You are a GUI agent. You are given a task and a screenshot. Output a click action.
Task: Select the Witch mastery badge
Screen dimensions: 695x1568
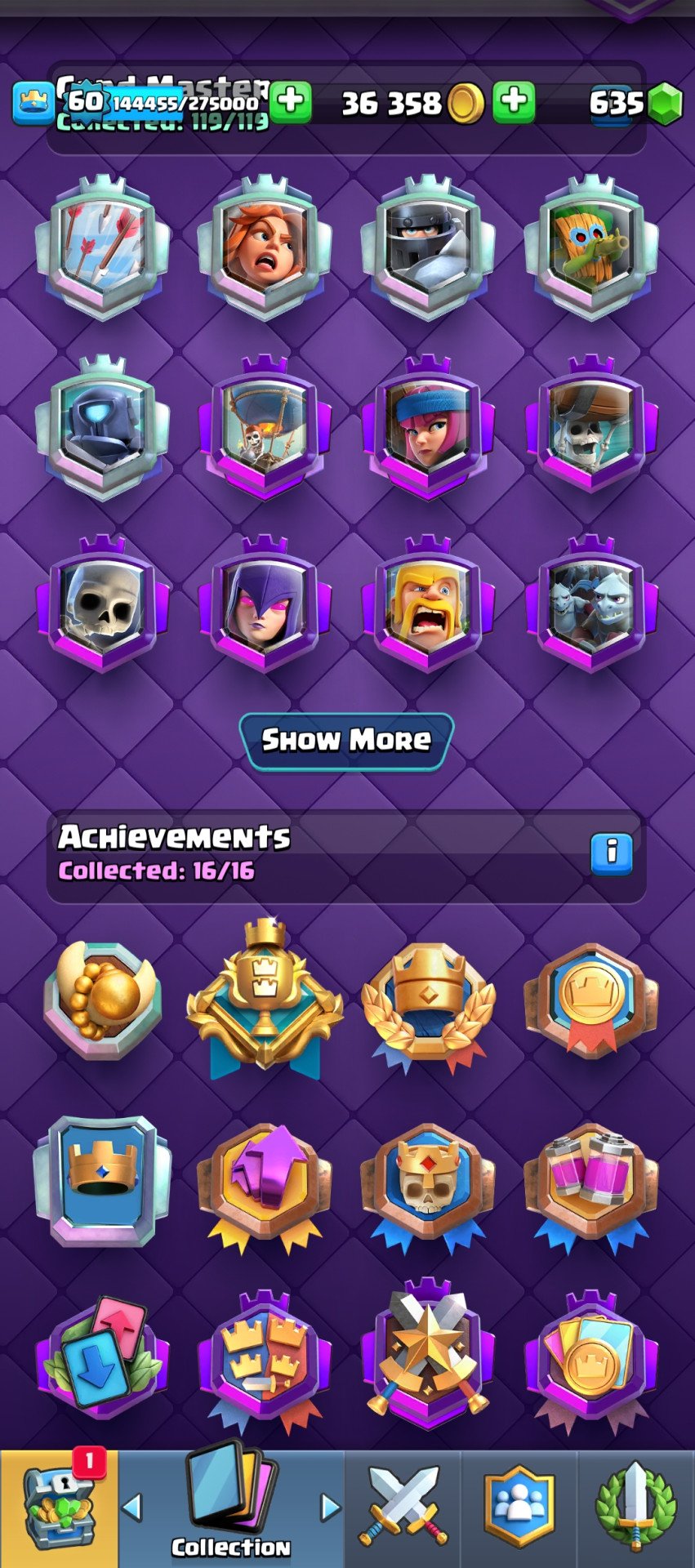(265, 606)
